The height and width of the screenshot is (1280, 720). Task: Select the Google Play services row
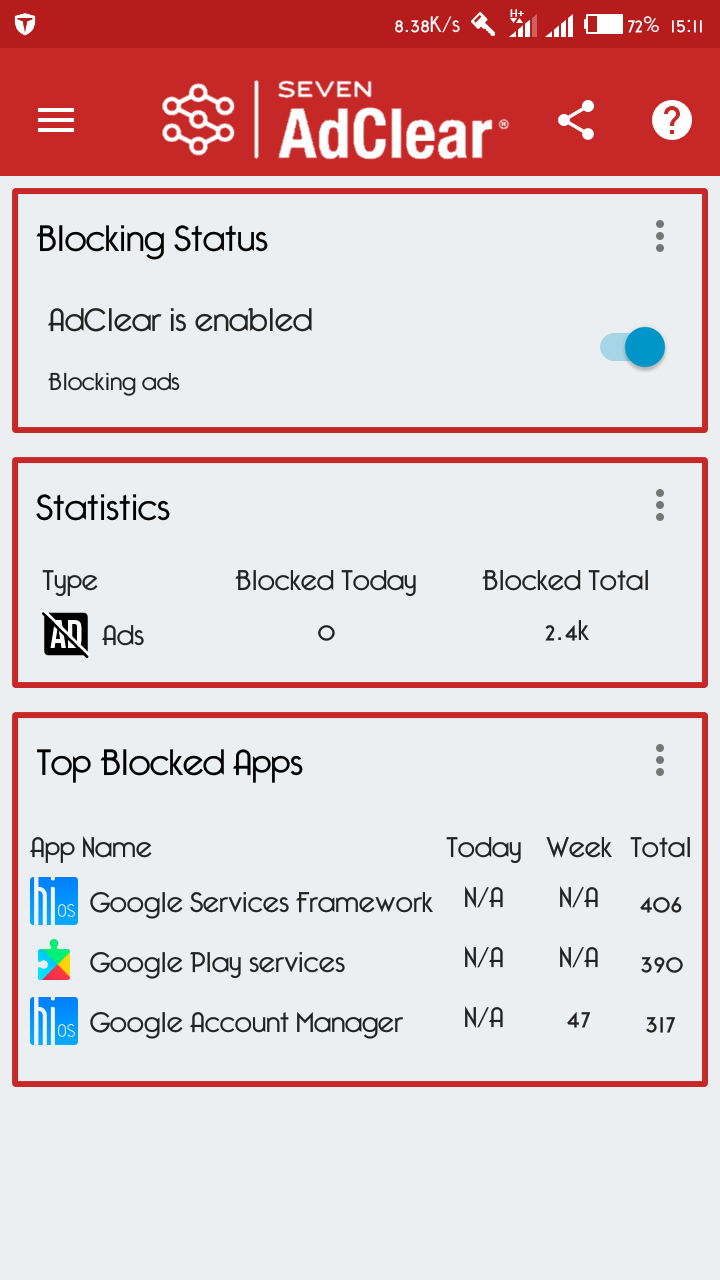(x=217, y=963)
